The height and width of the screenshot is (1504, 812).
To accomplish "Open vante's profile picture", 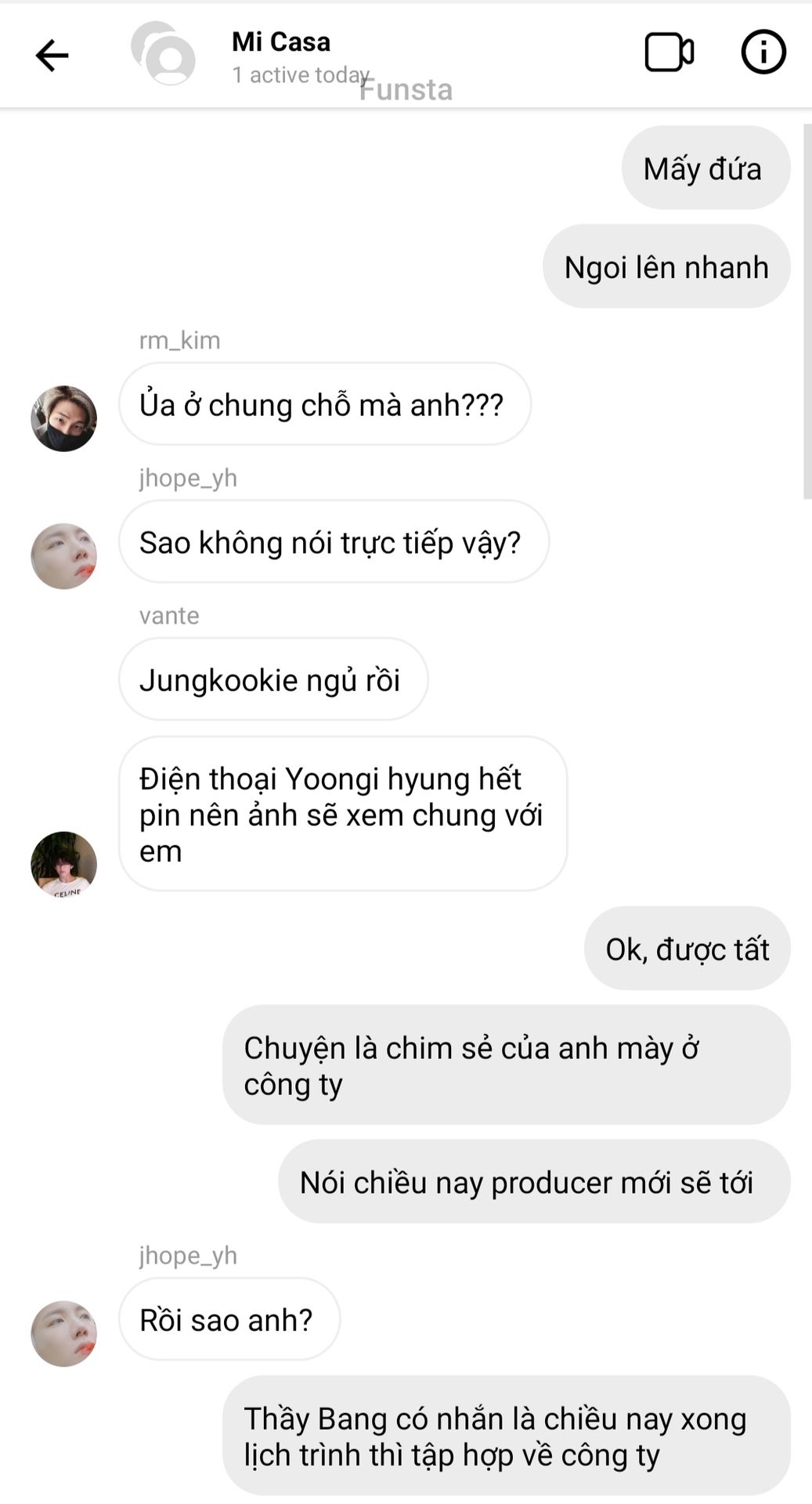I will point(63,864).
